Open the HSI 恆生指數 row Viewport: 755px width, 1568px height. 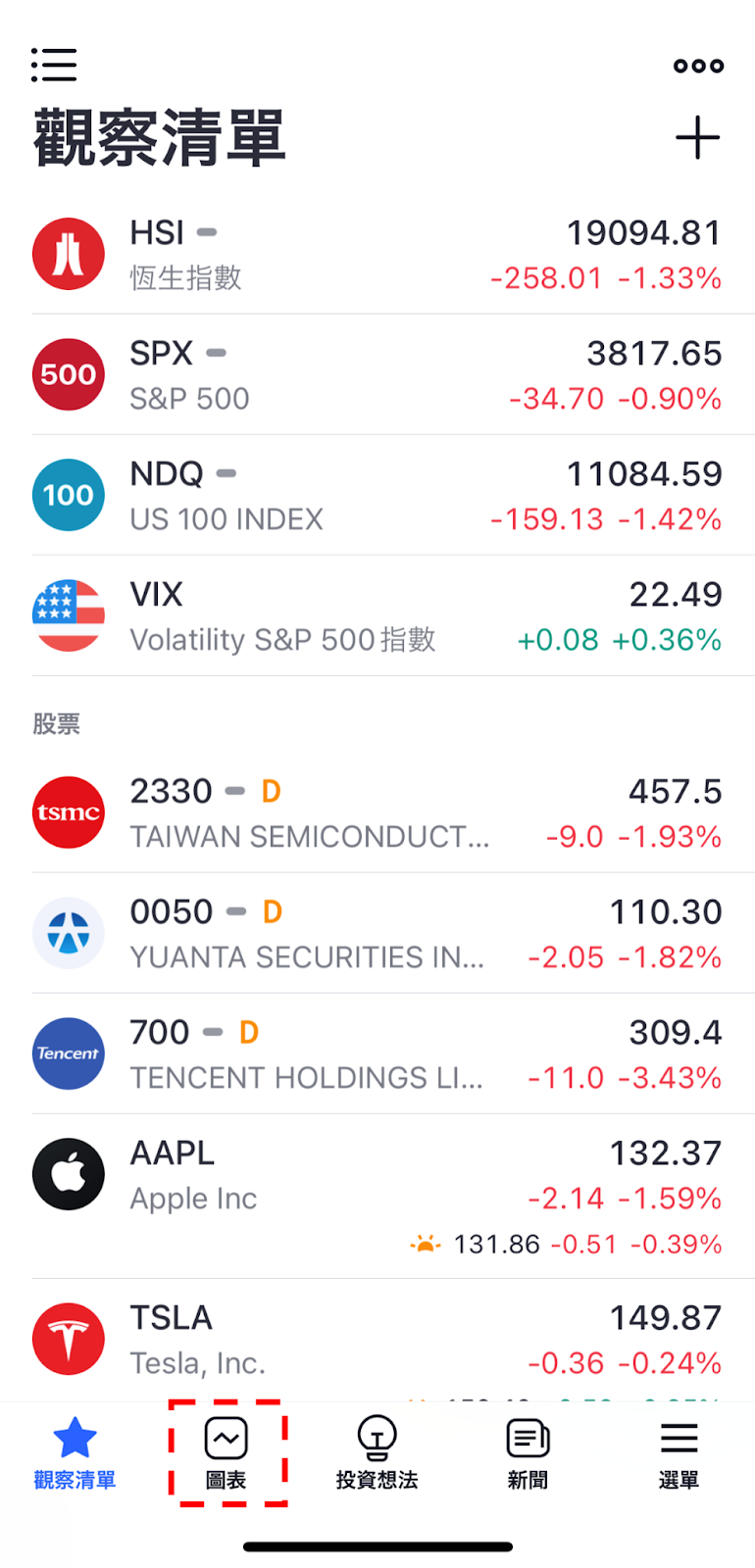[377, 255]
